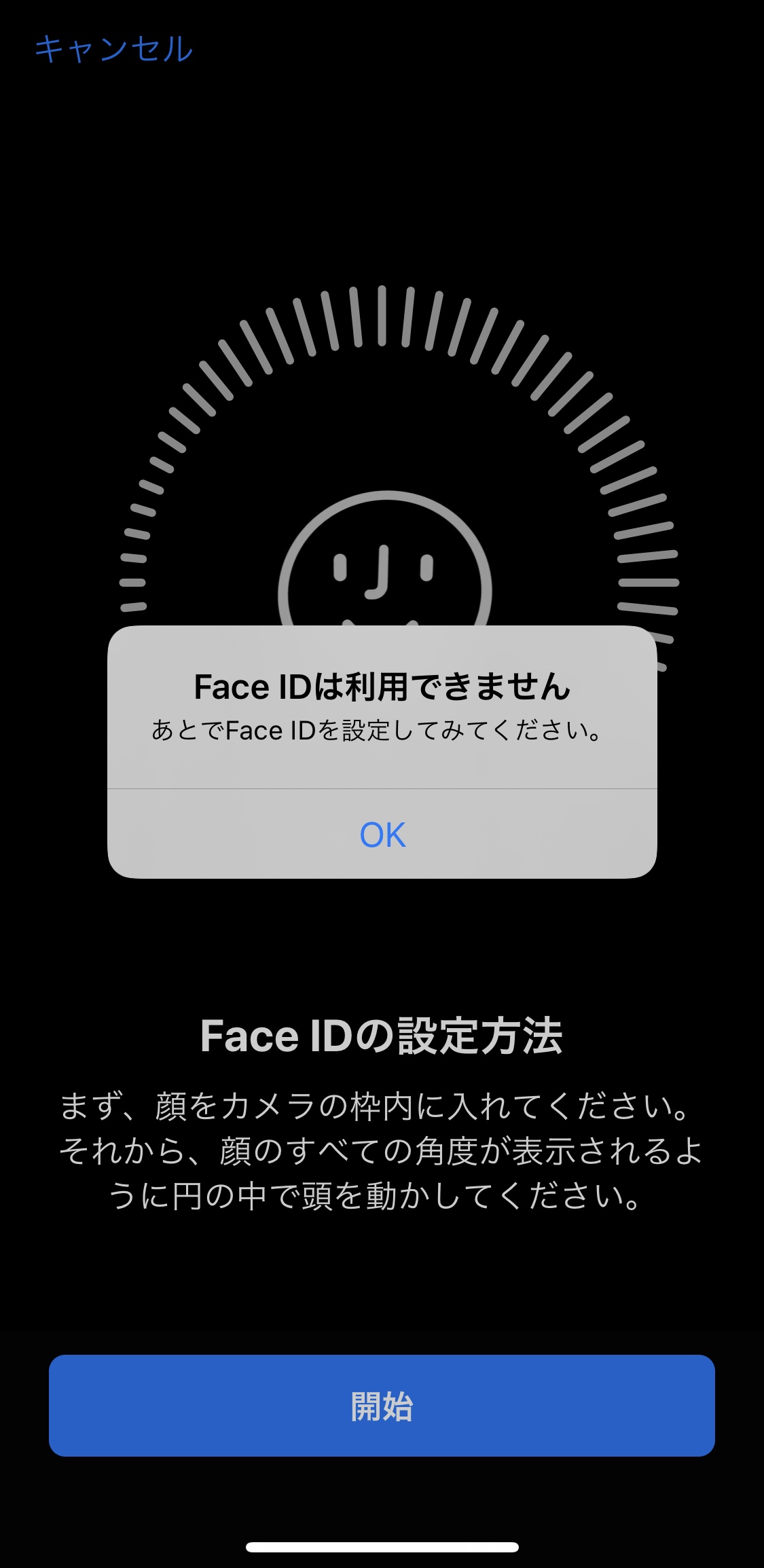Dismiss the Face ID alert with OK
The image size is (764, 1568).
[382, 835]
